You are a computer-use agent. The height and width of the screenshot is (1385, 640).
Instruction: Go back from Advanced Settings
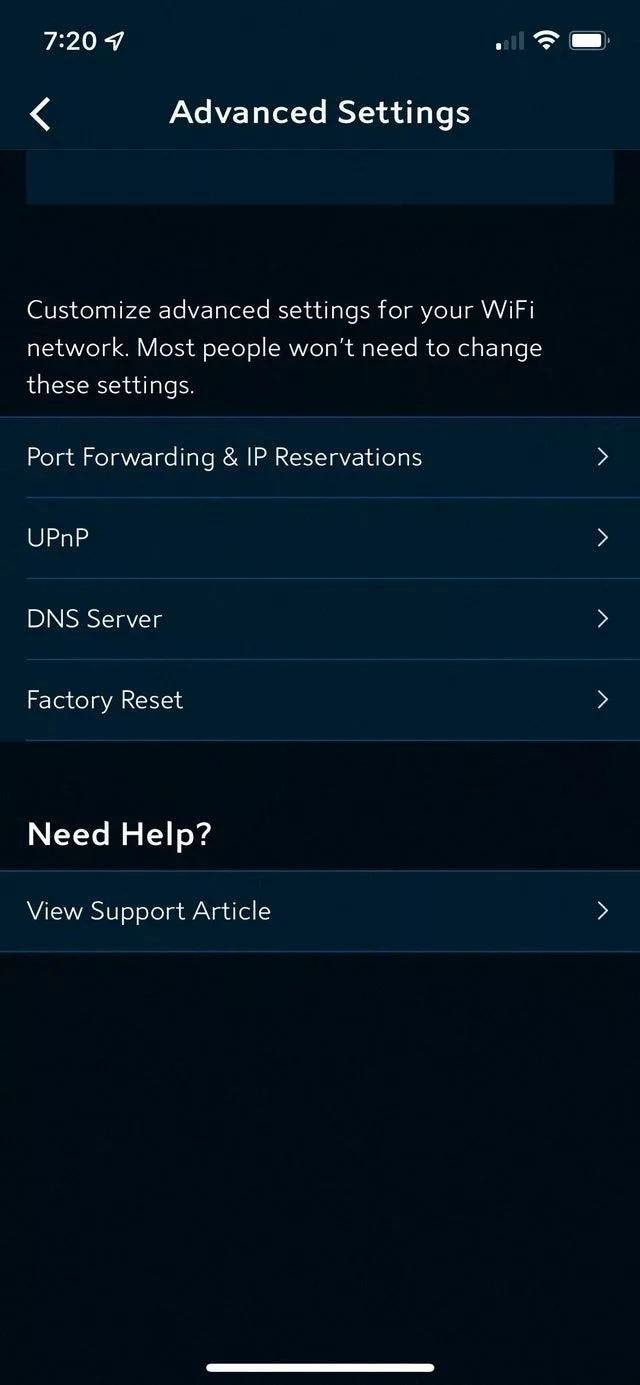[41, 114]
